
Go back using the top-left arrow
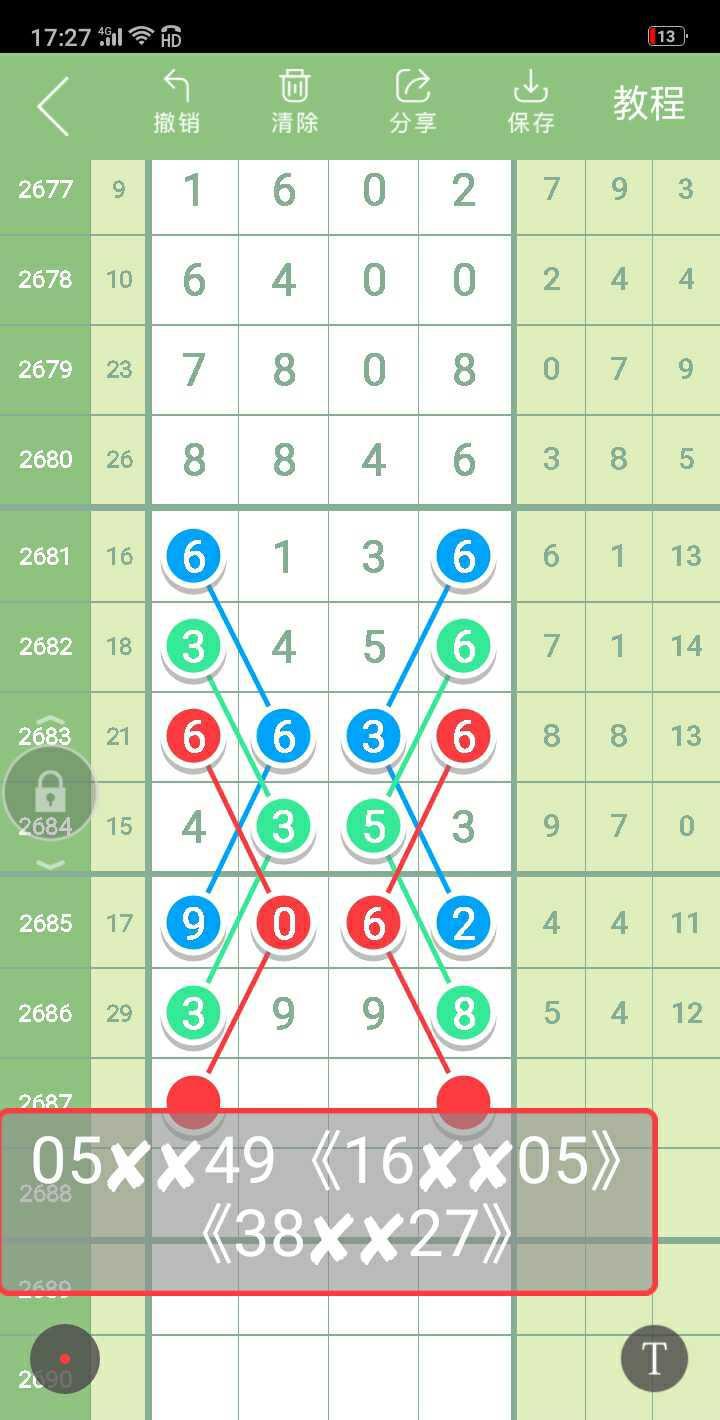click(52, 105)
